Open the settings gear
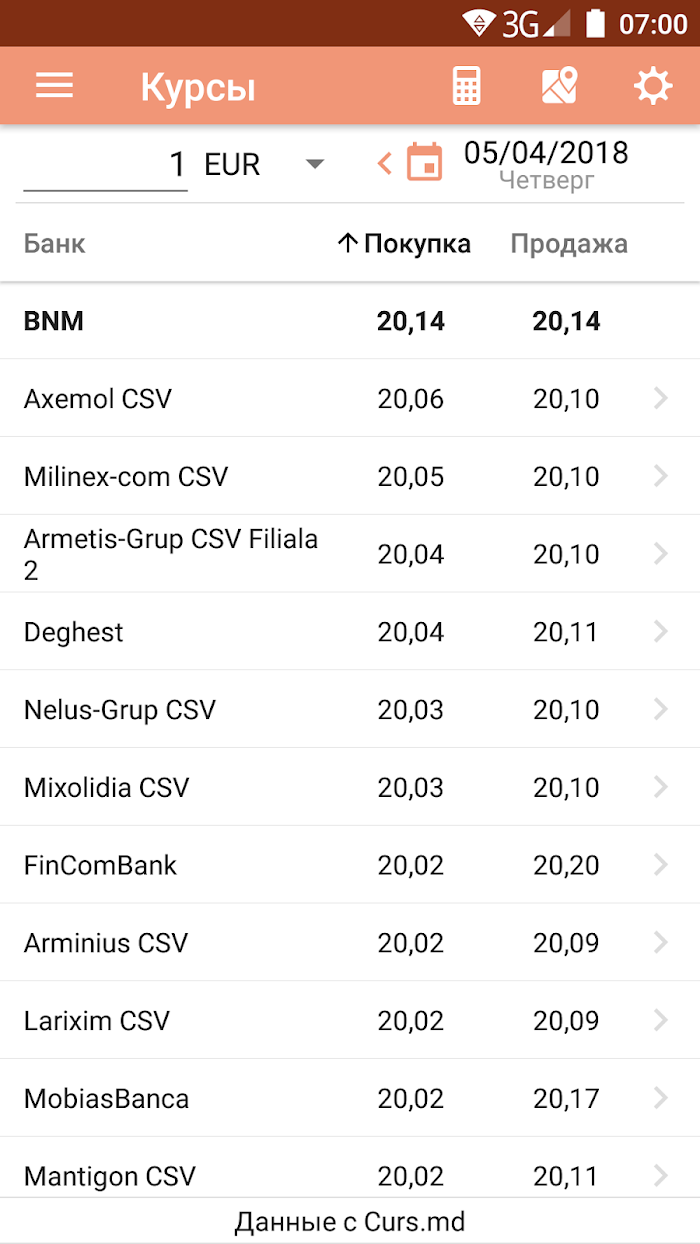 653,86
